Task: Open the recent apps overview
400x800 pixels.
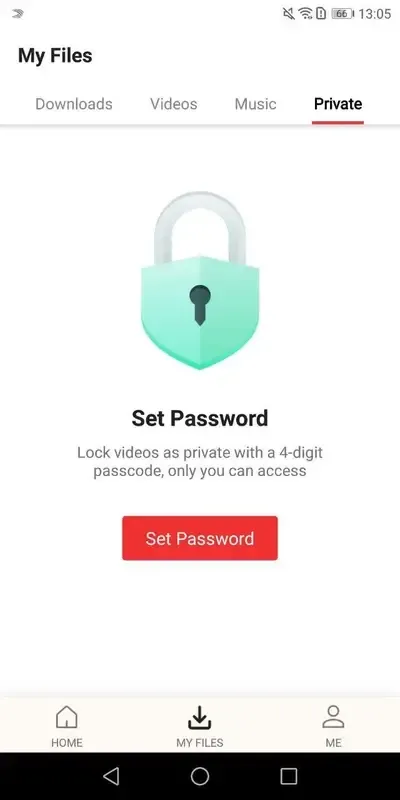Action: (x=289, y=776)
